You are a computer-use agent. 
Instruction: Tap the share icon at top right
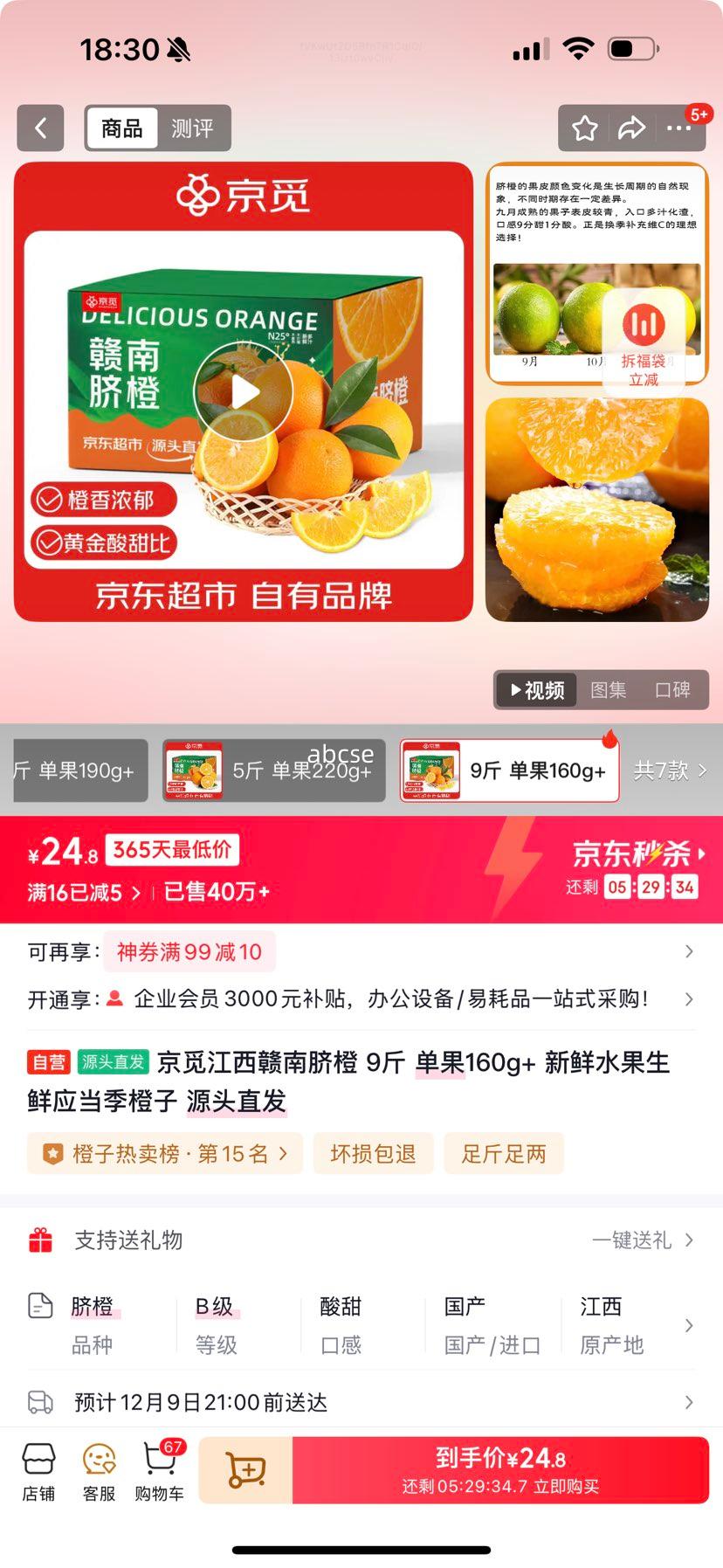tap(630, 128)
